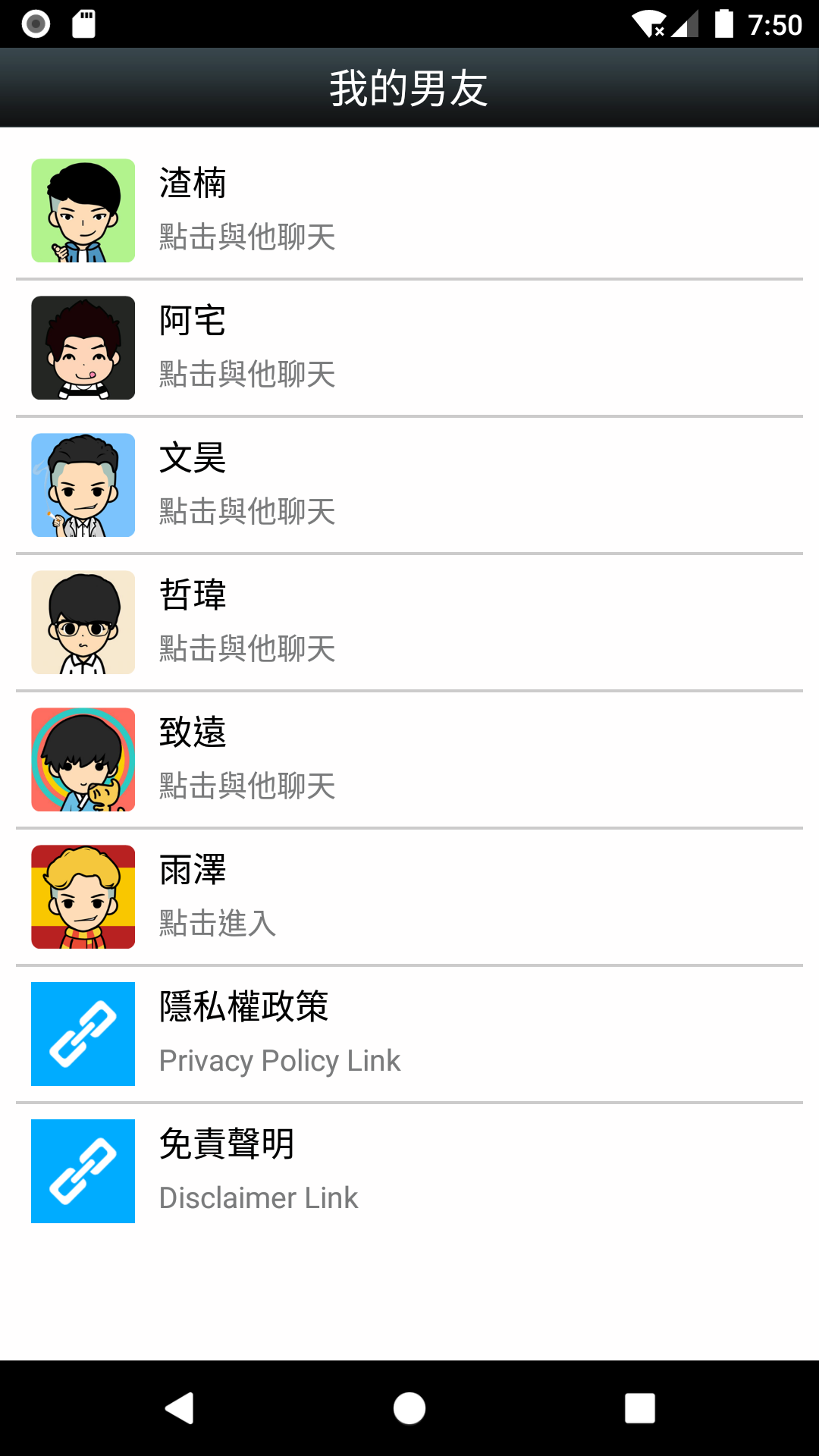Tap 雨澤's yellow-haired avatar icon
Image resolution: width=819 pixels, height=1456 pixels.
[83, 896]
